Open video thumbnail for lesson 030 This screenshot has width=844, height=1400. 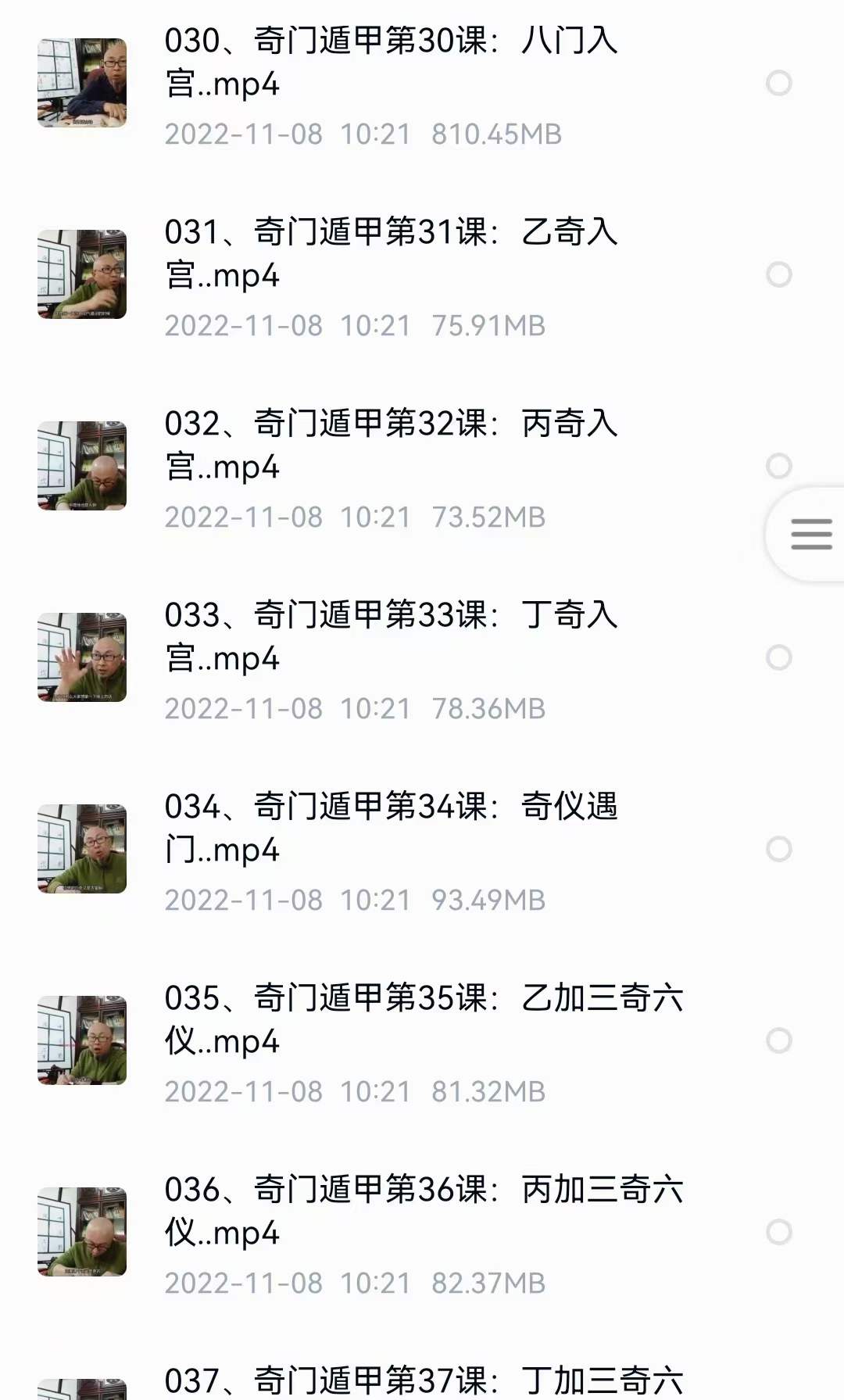coord(82,82)
